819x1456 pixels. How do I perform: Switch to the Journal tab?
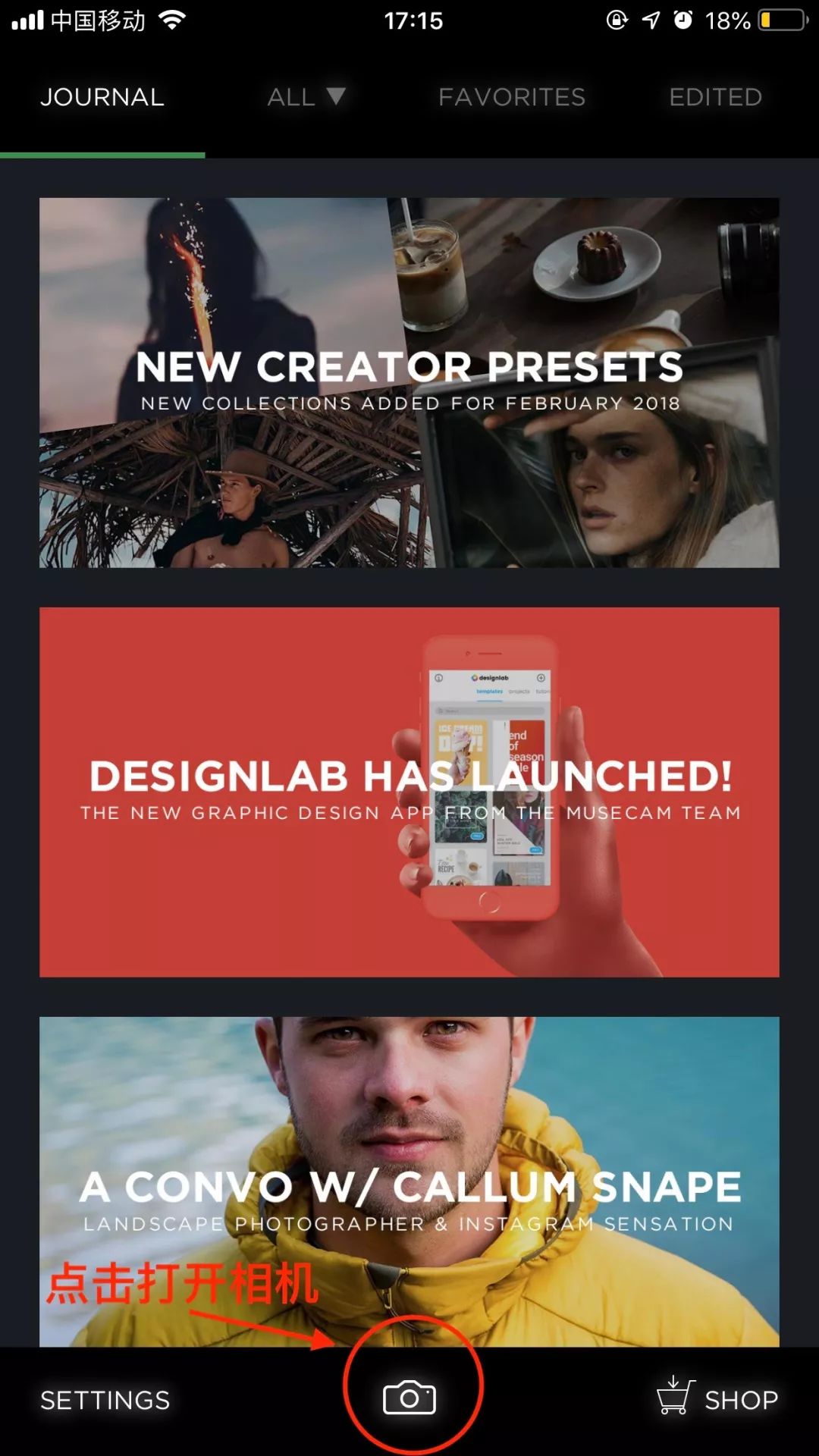click(102, 97)
